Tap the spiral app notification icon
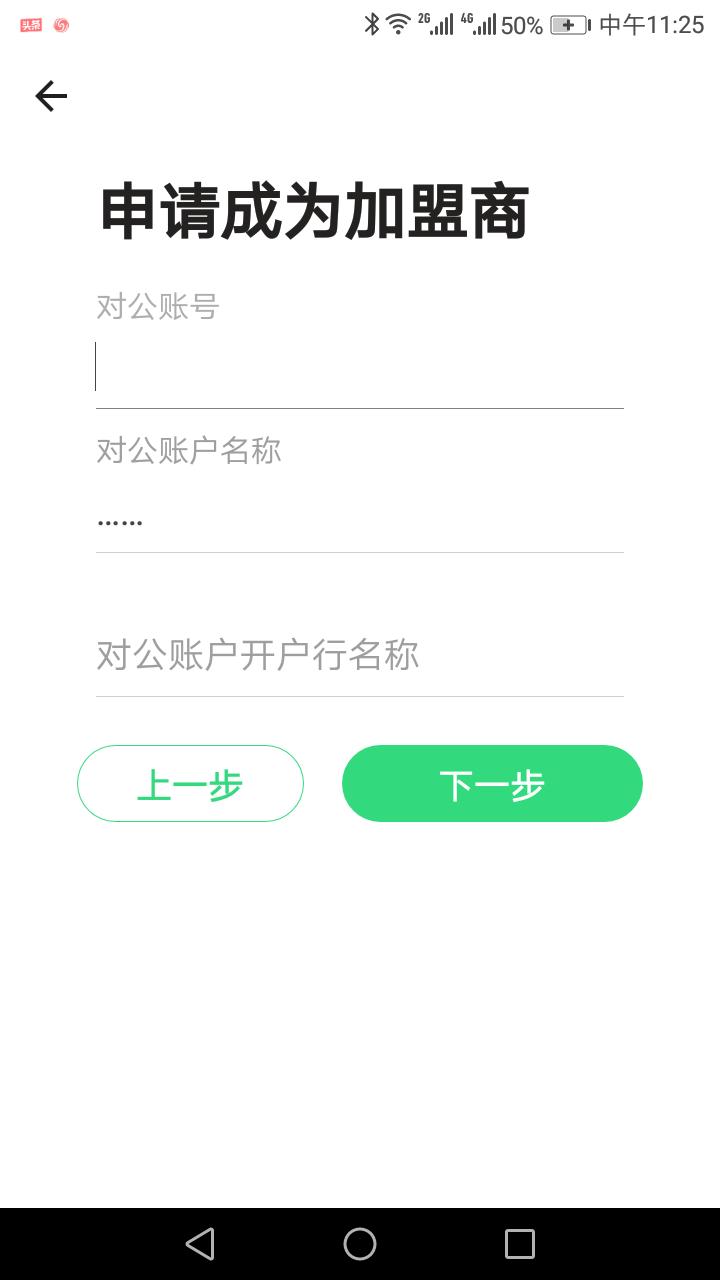Image resolution: width=720 pixels, height=1280 pixels. click(59, 23)
